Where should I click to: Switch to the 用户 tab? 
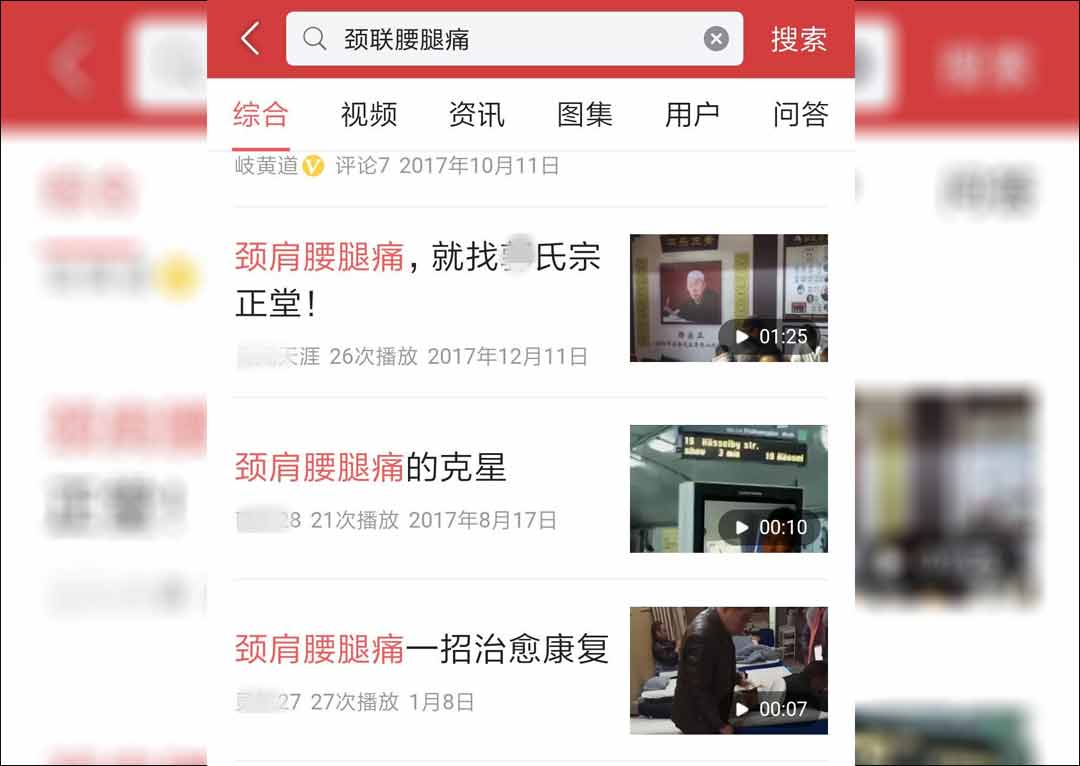pos(692,115)
